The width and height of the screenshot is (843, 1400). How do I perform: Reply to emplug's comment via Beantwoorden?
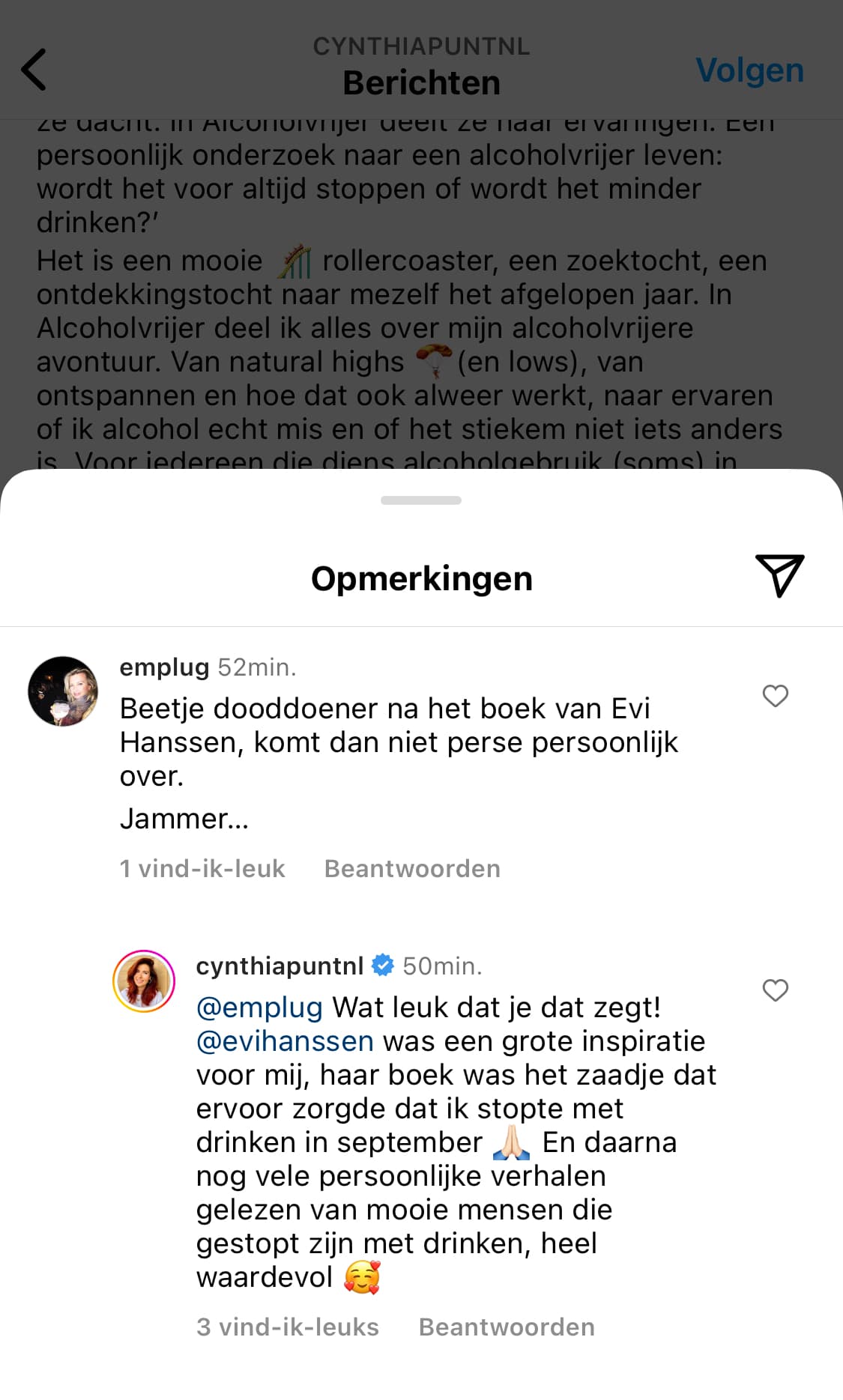[412, 869]
